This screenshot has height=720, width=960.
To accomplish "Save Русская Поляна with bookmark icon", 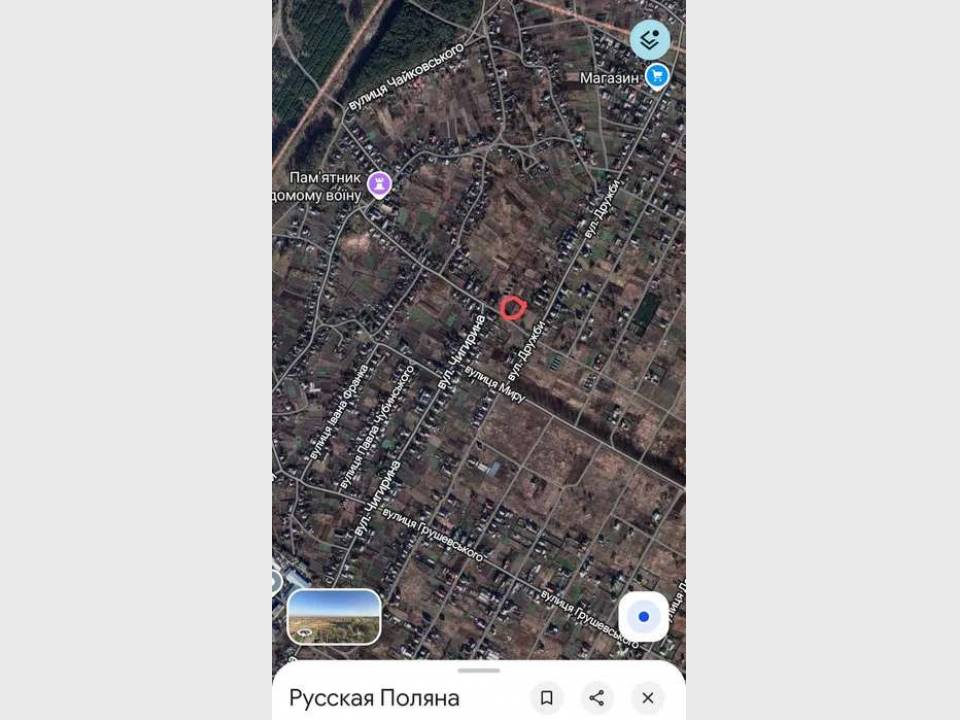I will [x=546, y=697].
